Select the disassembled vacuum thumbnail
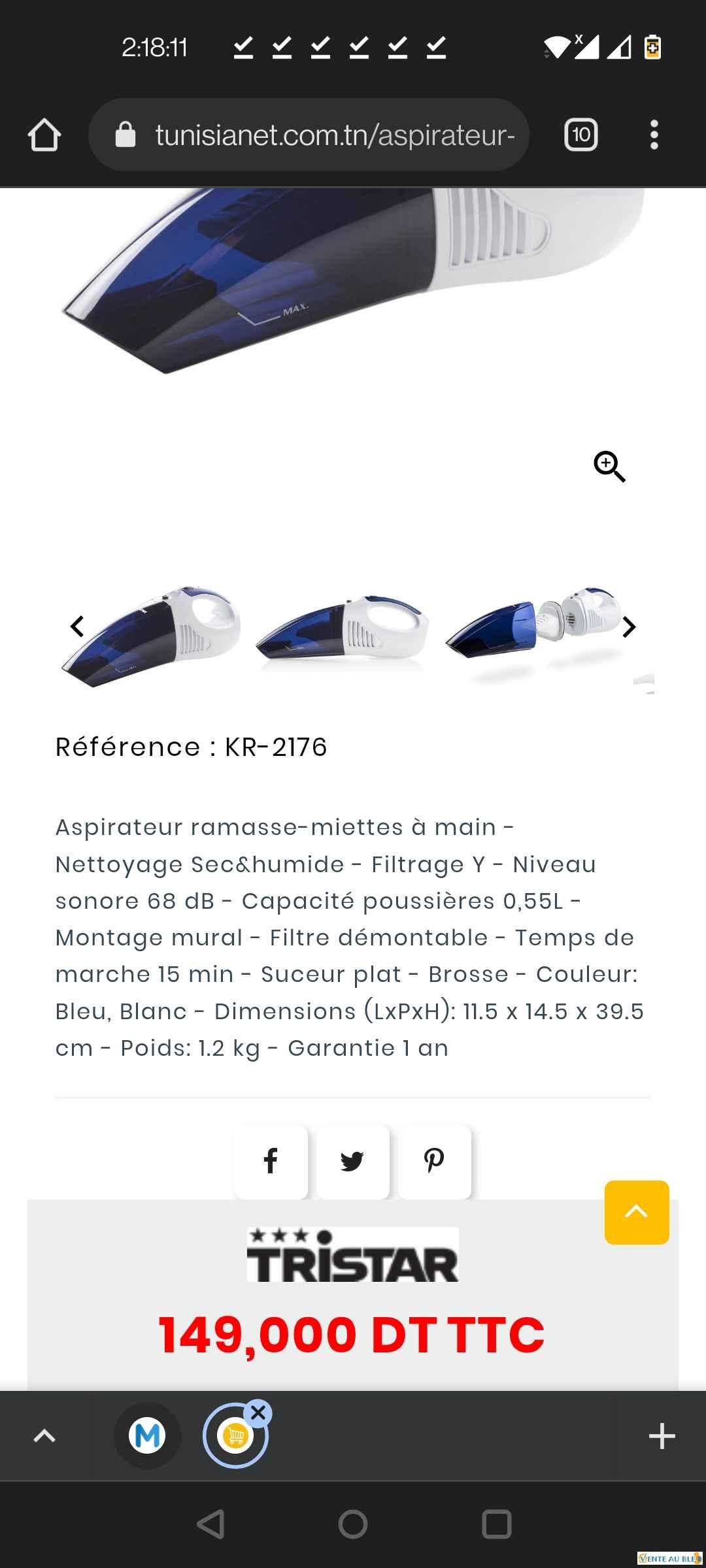Screen dimensions: 706x1568 click(x=533, y=627)
